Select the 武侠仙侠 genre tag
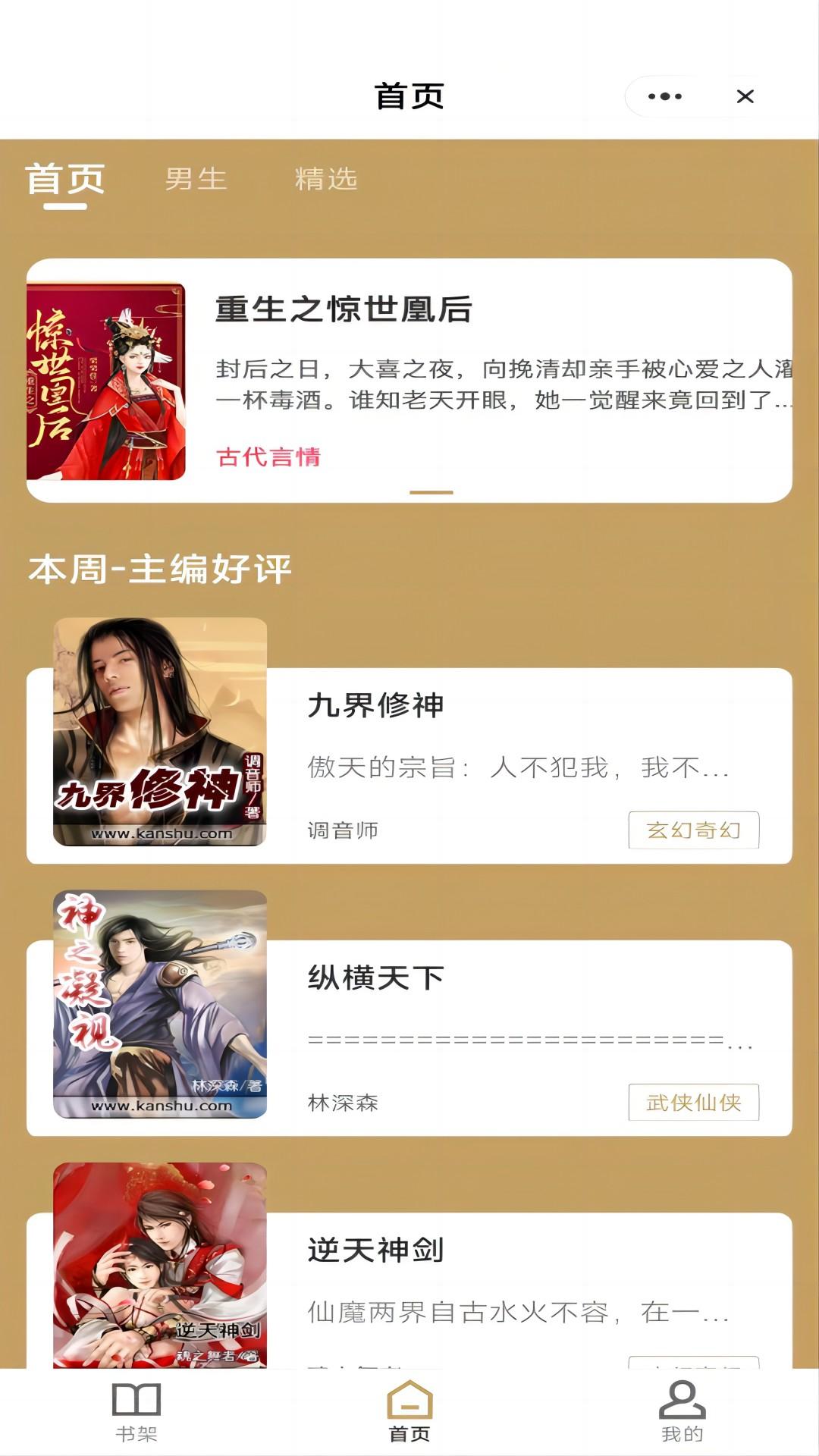 pos(693,1102)
